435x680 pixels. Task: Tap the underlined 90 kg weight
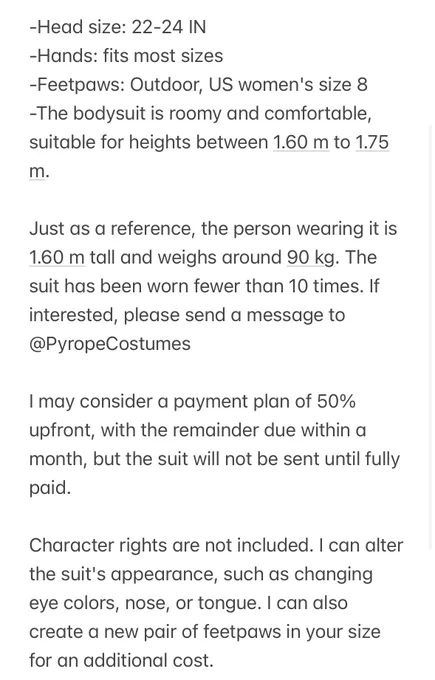pos(311,258)
